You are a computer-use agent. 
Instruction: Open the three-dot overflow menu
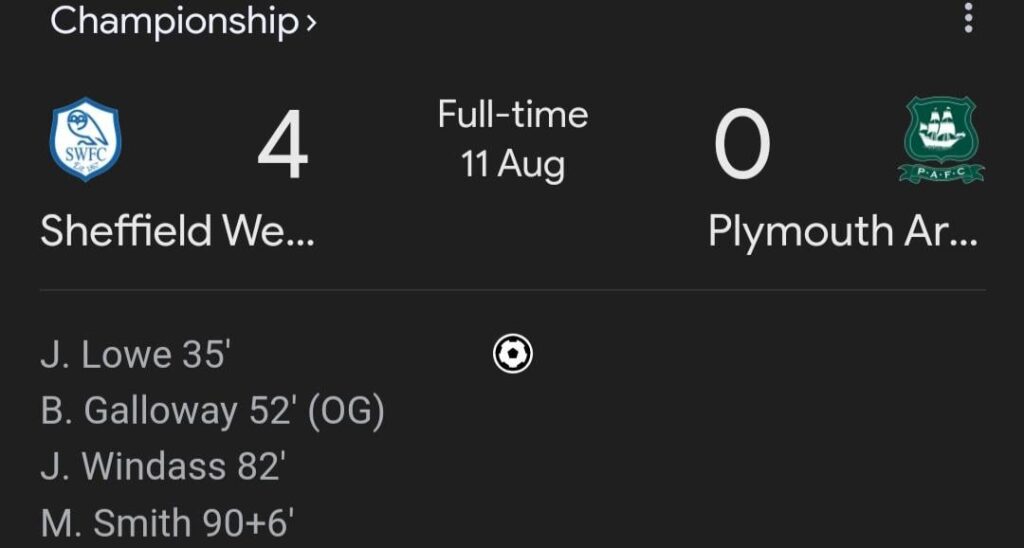(967, 18)
